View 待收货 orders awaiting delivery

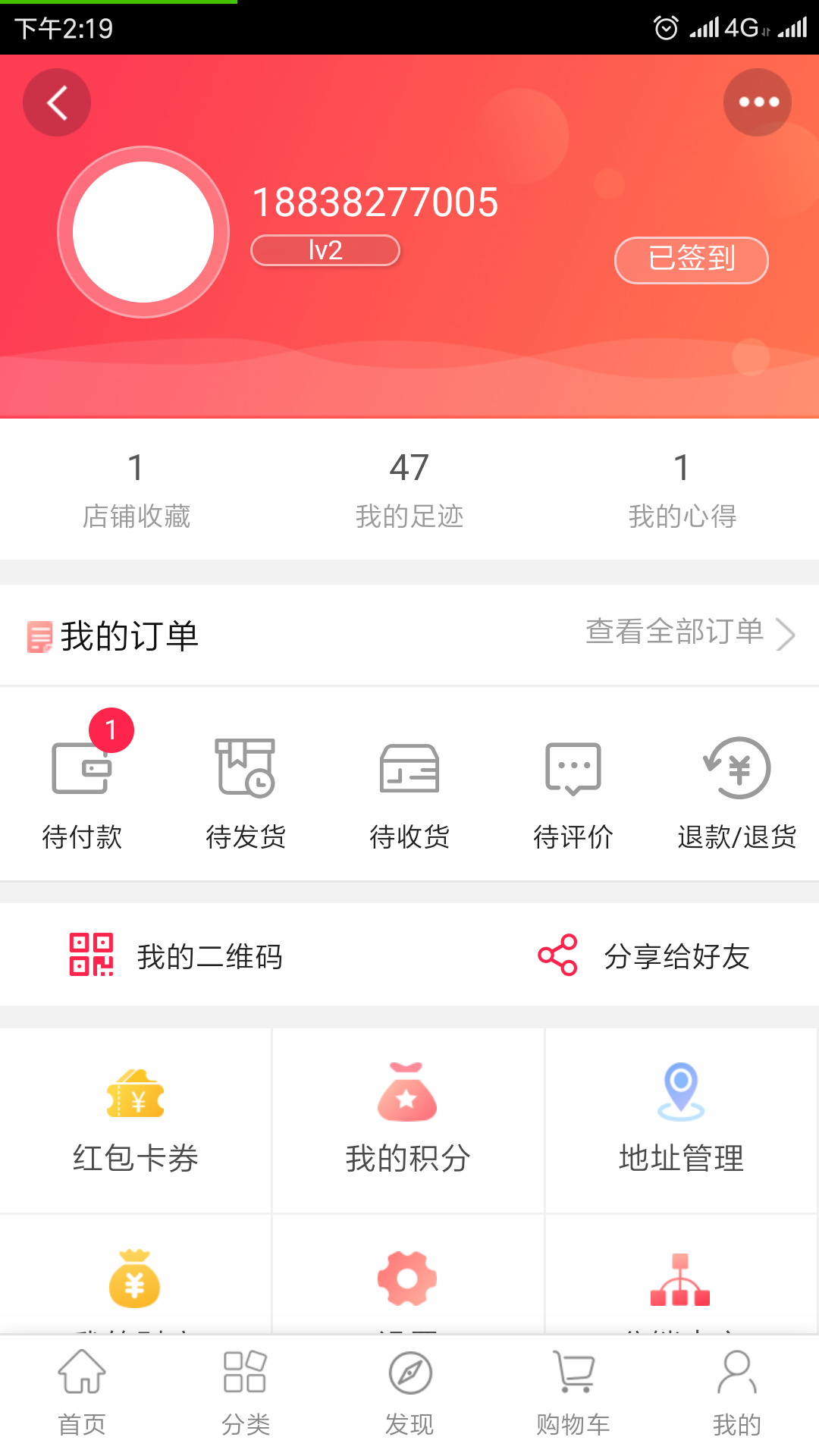tap(409, 789)
